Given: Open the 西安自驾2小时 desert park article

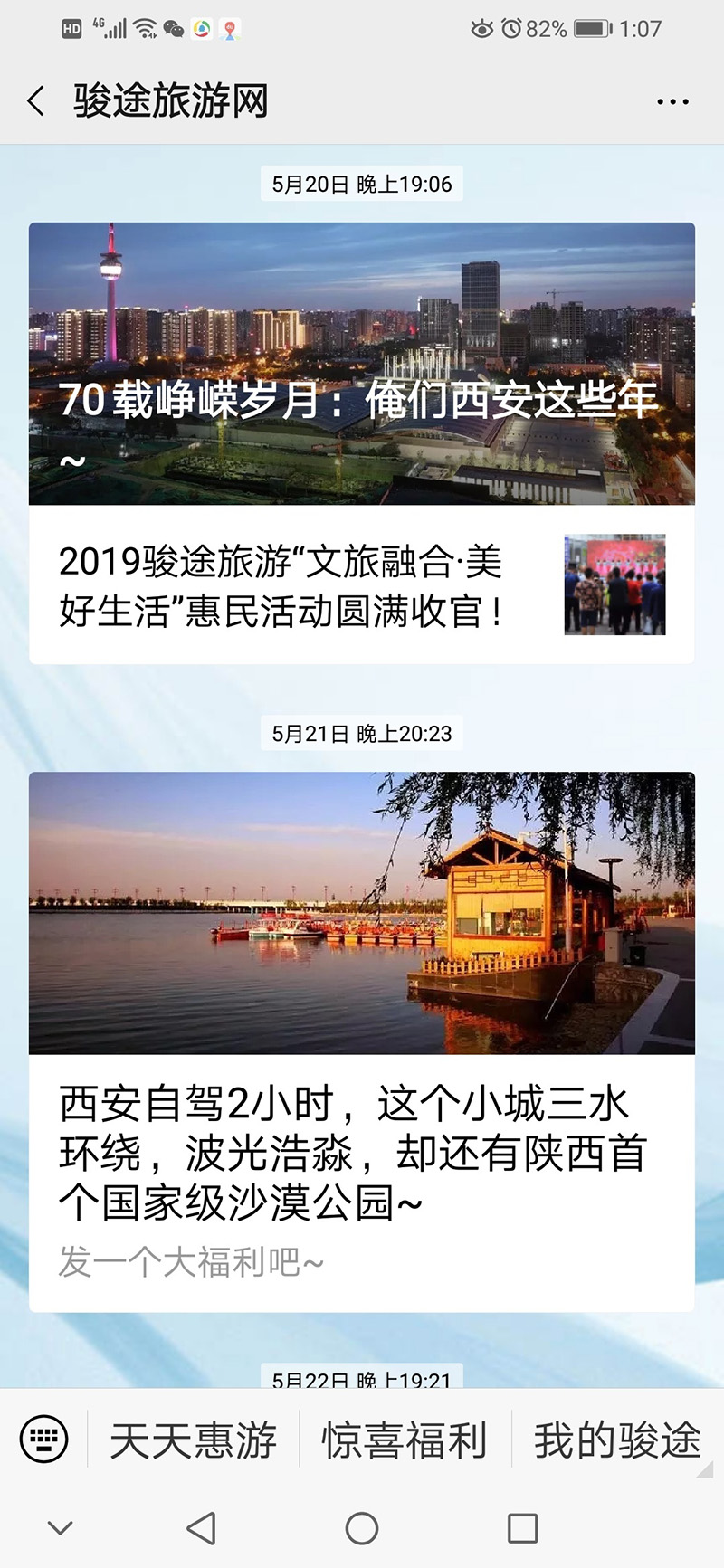Looking at the screenshot, I should [x=362, y=1041].
